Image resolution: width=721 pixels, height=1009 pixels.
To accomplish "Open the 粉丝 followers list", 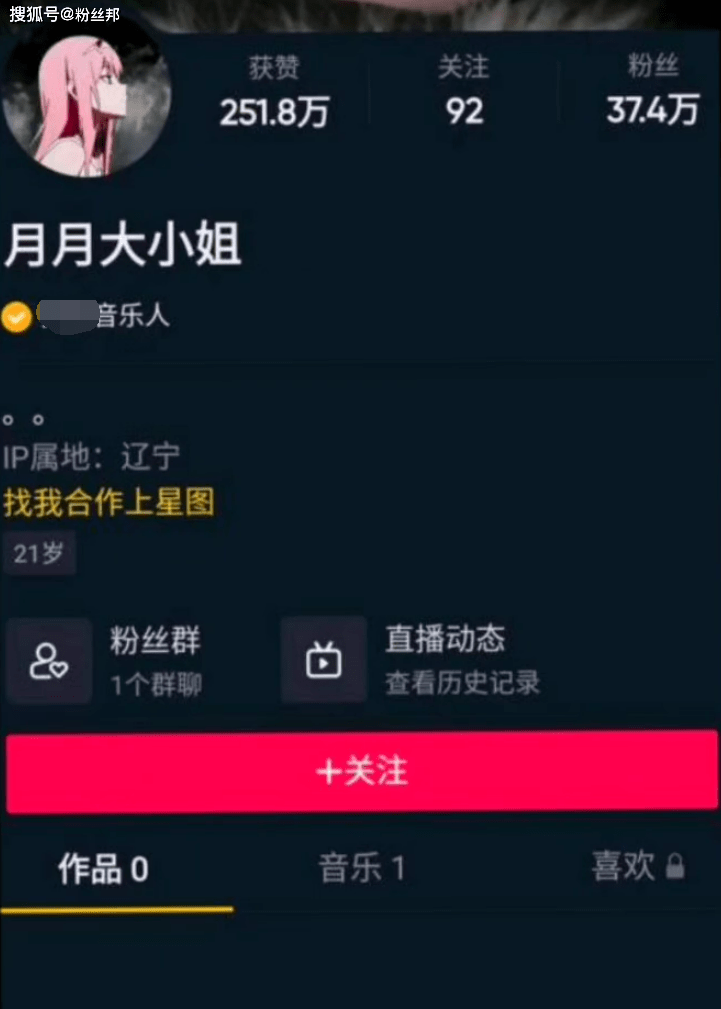I will pos(652,93).
